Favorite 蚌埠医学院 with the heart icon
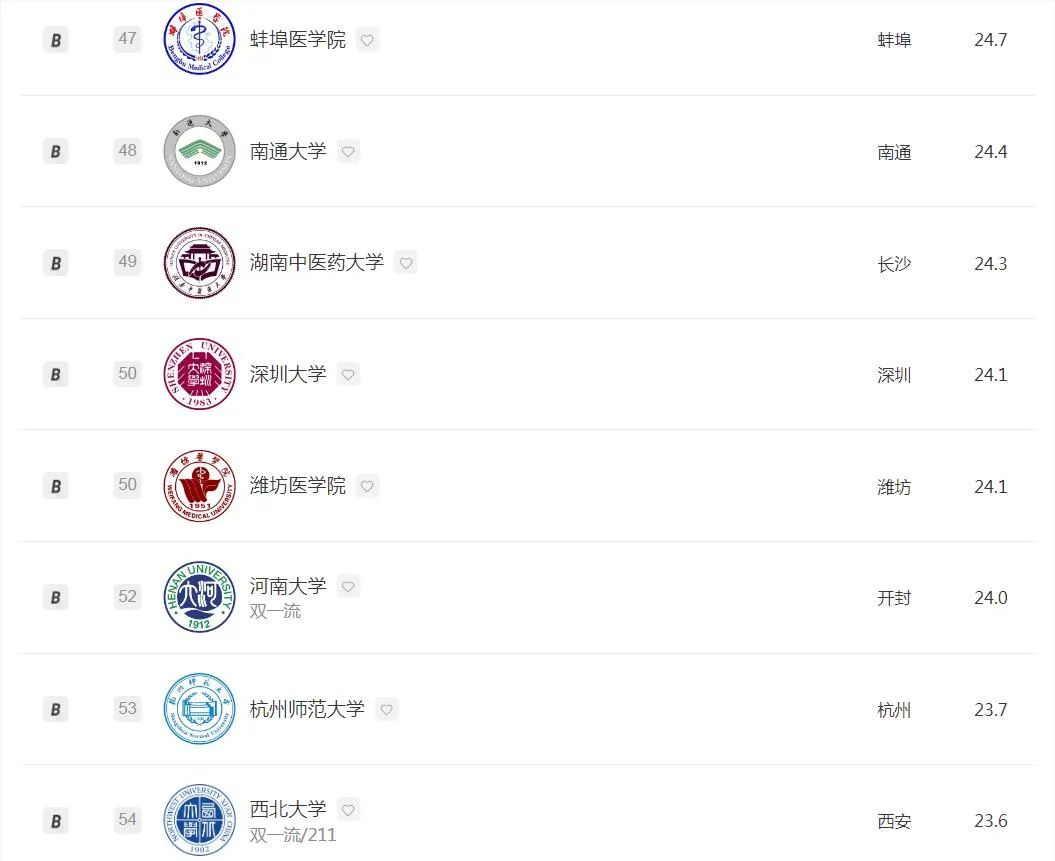Viewport: 1055px width, 861px height. pos(367,40)
